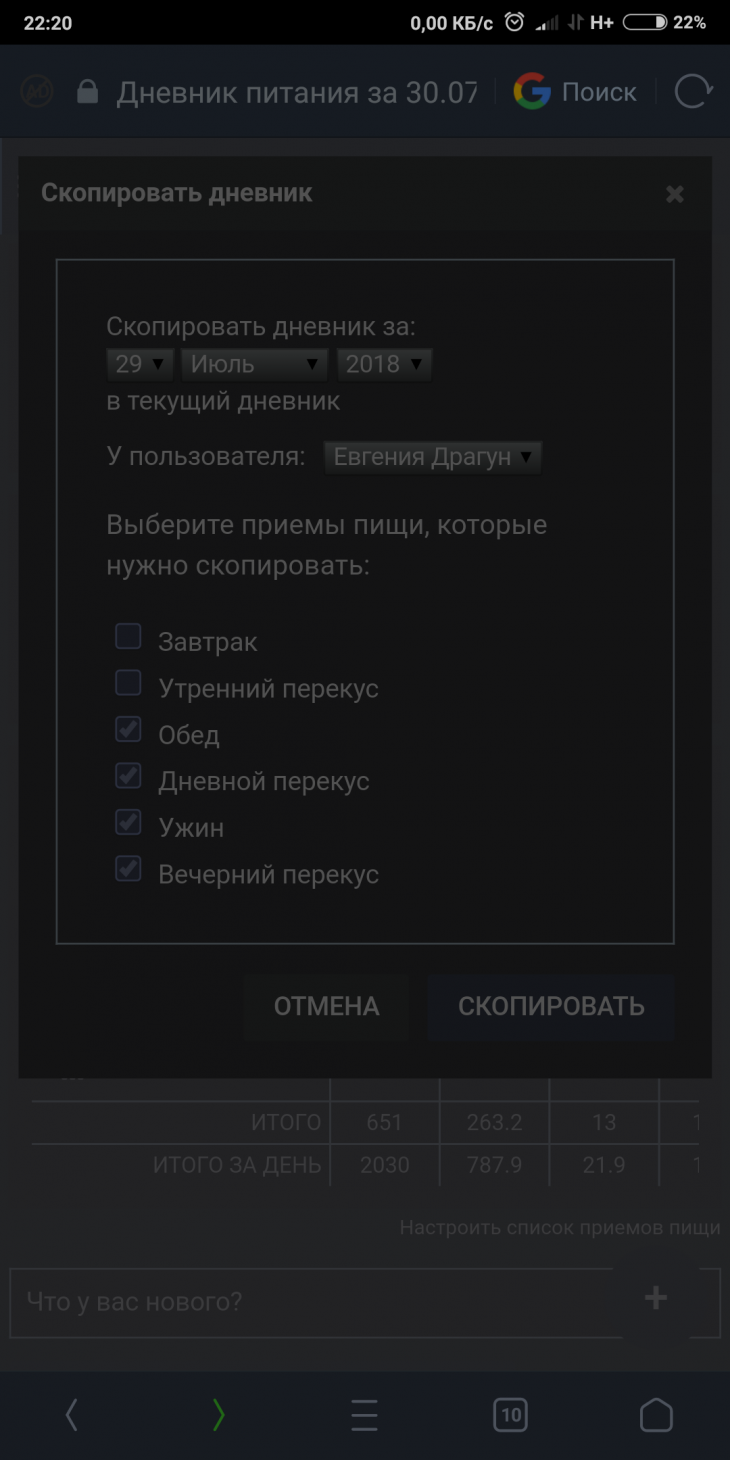Open the day dropdown showing 29
The width and height of the screenshot is (730, 1460).
click(140, 364)
